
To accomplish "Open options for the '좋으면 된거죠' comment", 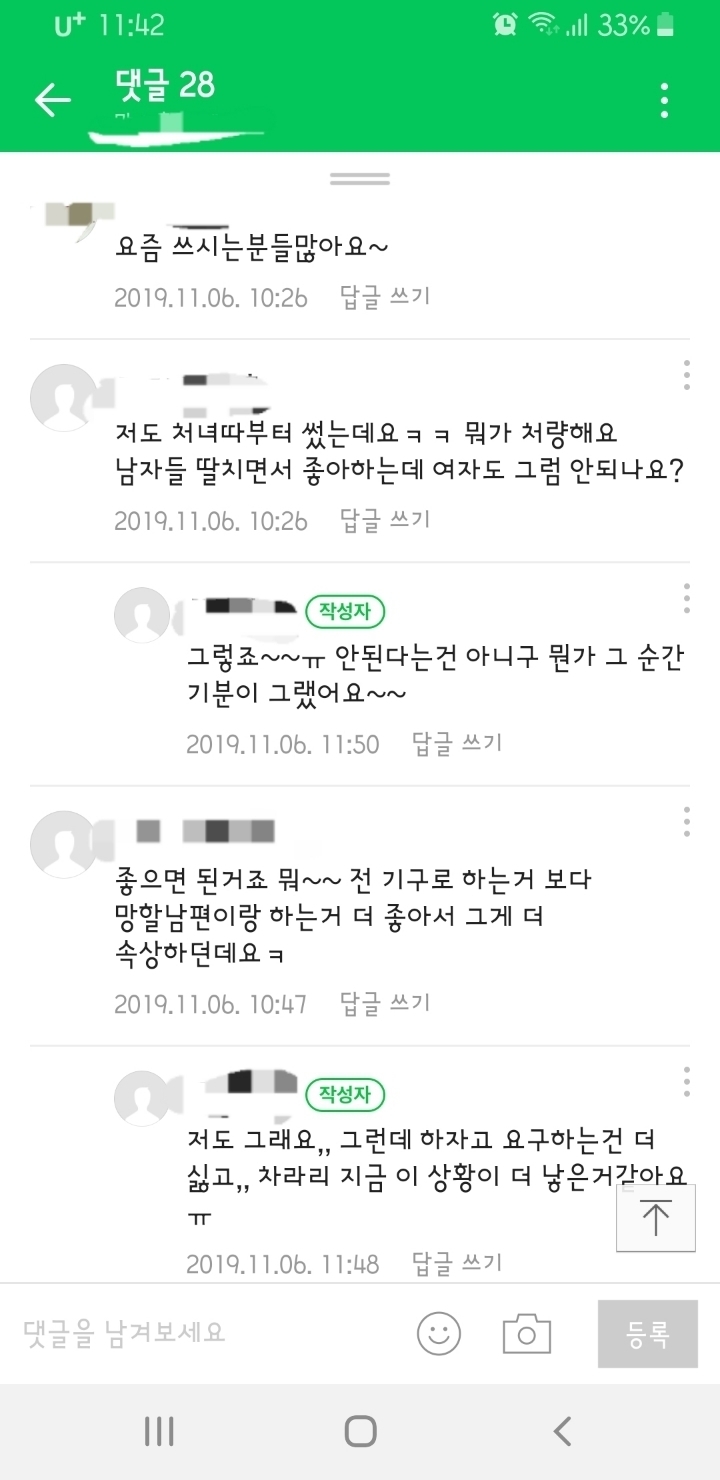I will [x=686, y=822].
